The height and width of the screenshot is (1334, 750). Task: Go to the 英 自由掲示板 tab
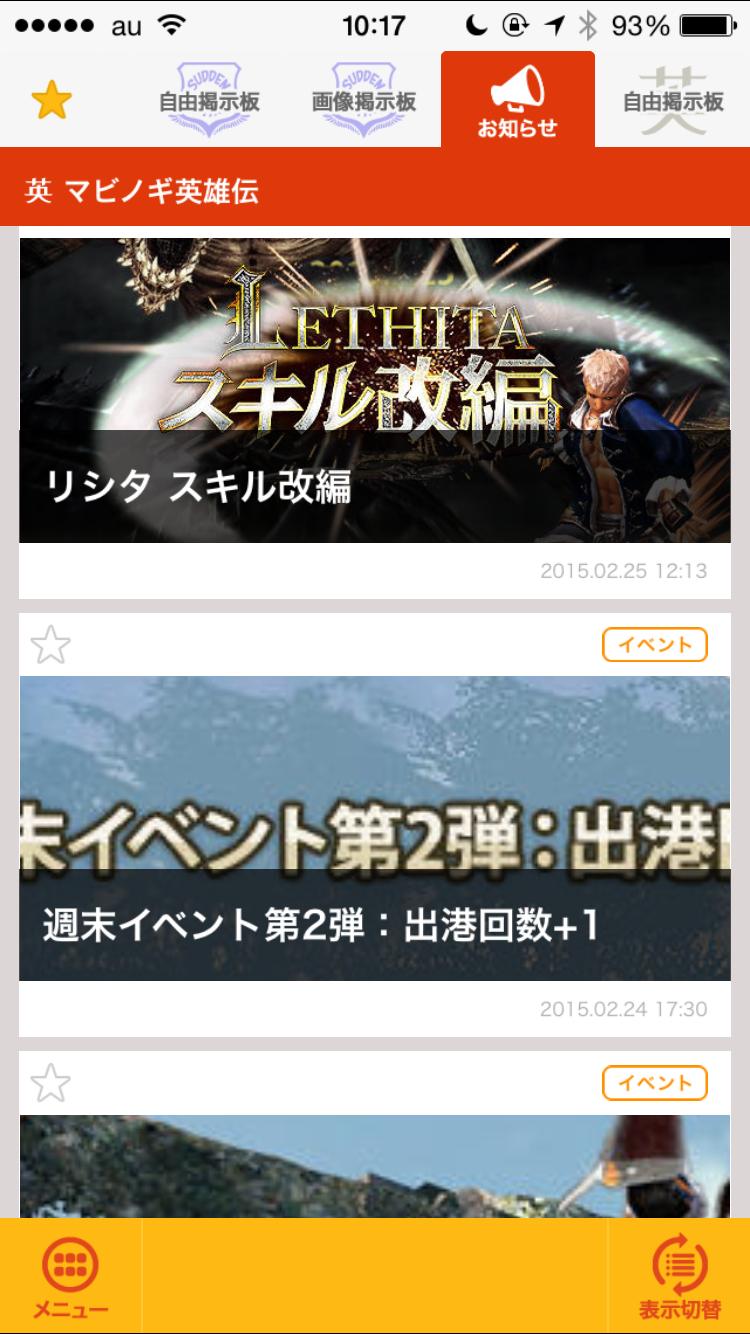[672, 100]
